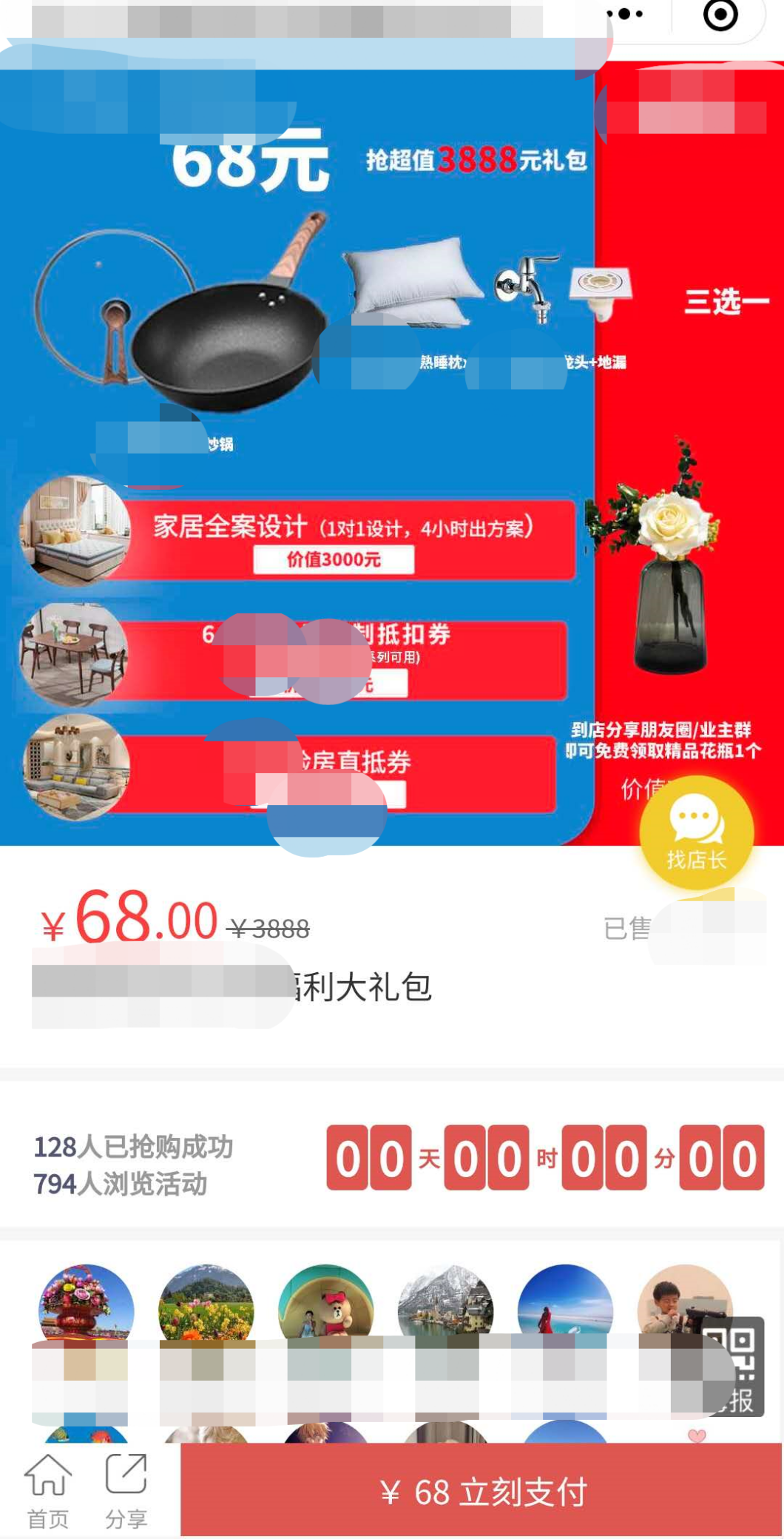Screen dimensions: 784x1539
Task: Tap the 找店长 chat floating button
Action: tap(696, 832)
